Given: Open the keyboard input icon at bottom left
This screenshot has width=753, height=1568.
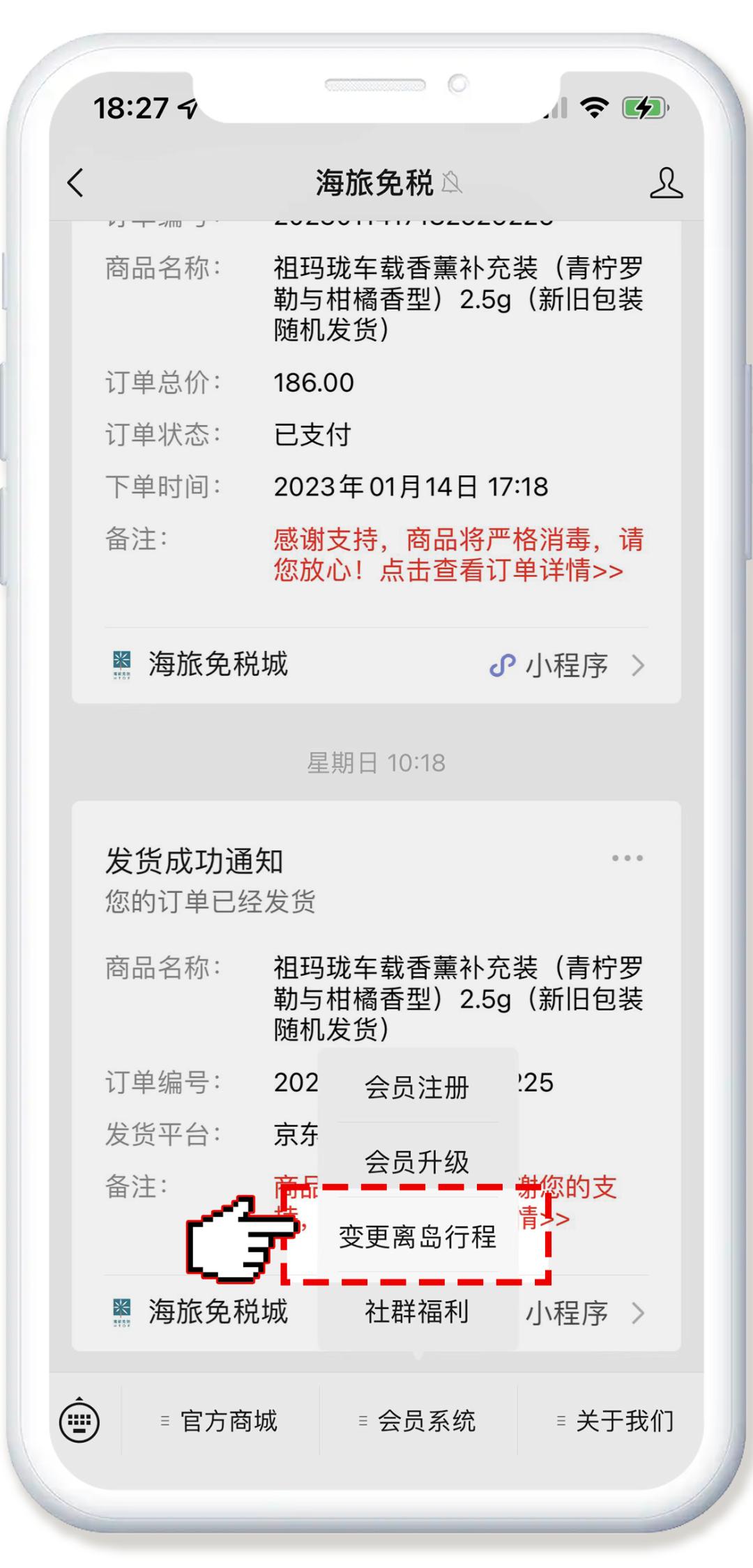Looking at the screenshot, I should (x=82, y=1422).
